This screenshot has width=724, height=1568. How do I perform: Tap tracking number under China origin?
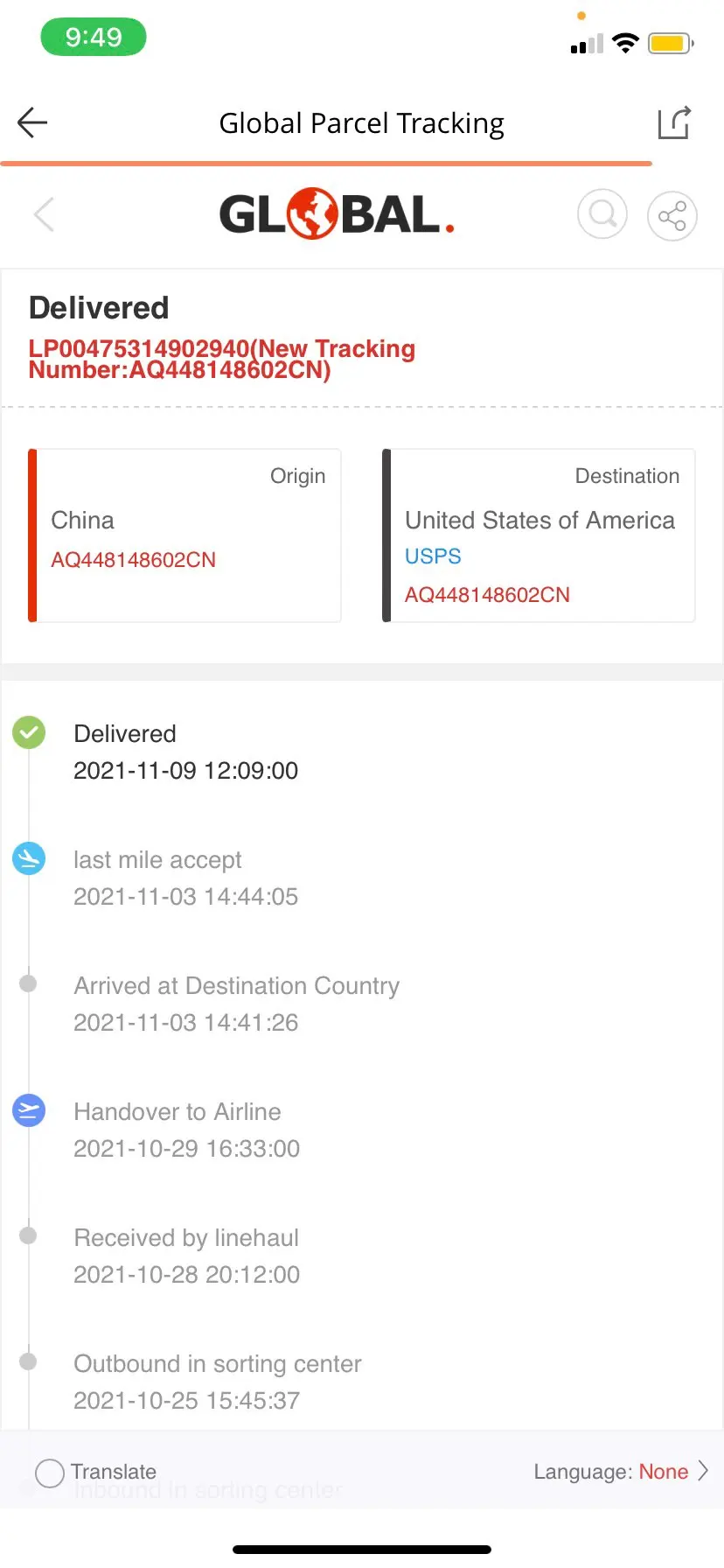click(x=133, y=560)
